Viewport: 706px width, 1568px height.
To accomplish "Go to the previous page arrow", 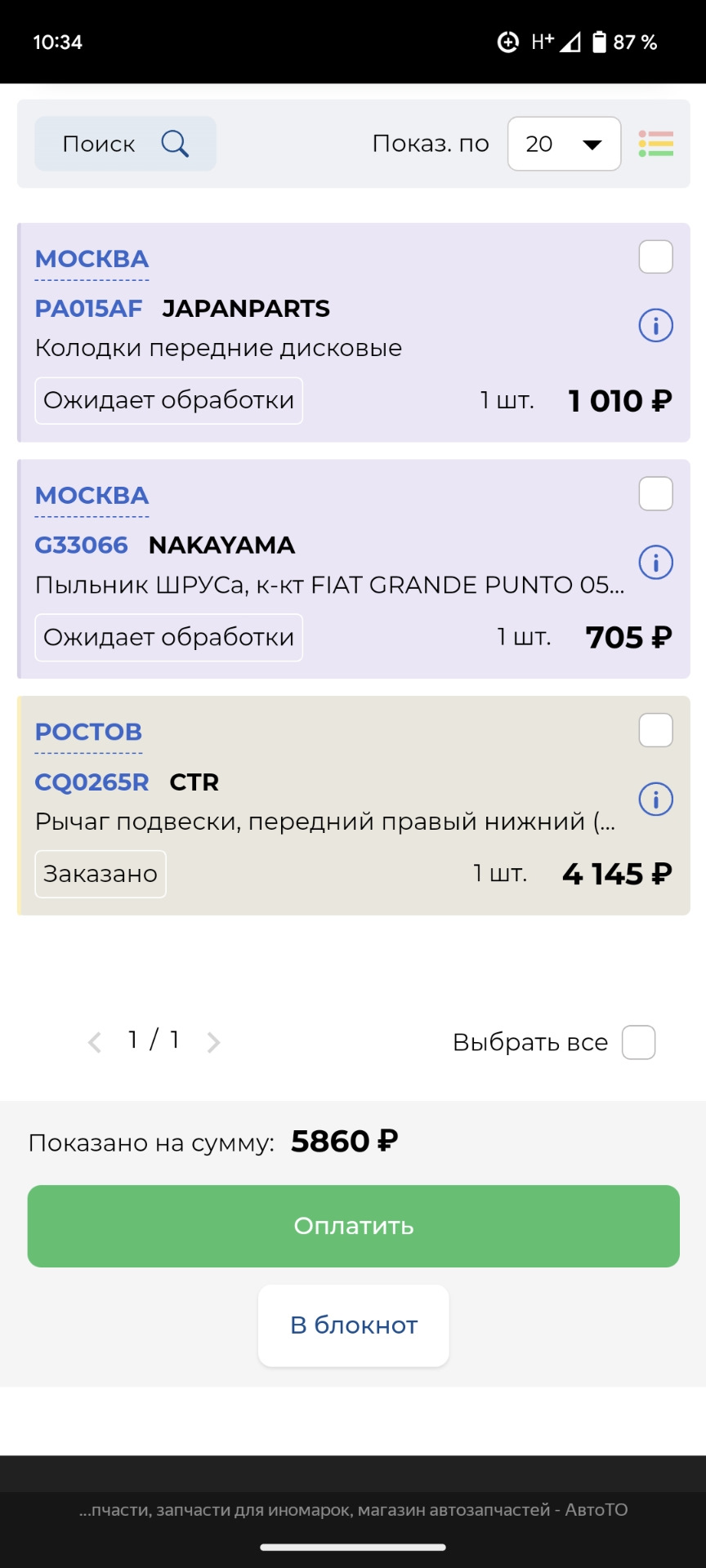I will 95,1042.
